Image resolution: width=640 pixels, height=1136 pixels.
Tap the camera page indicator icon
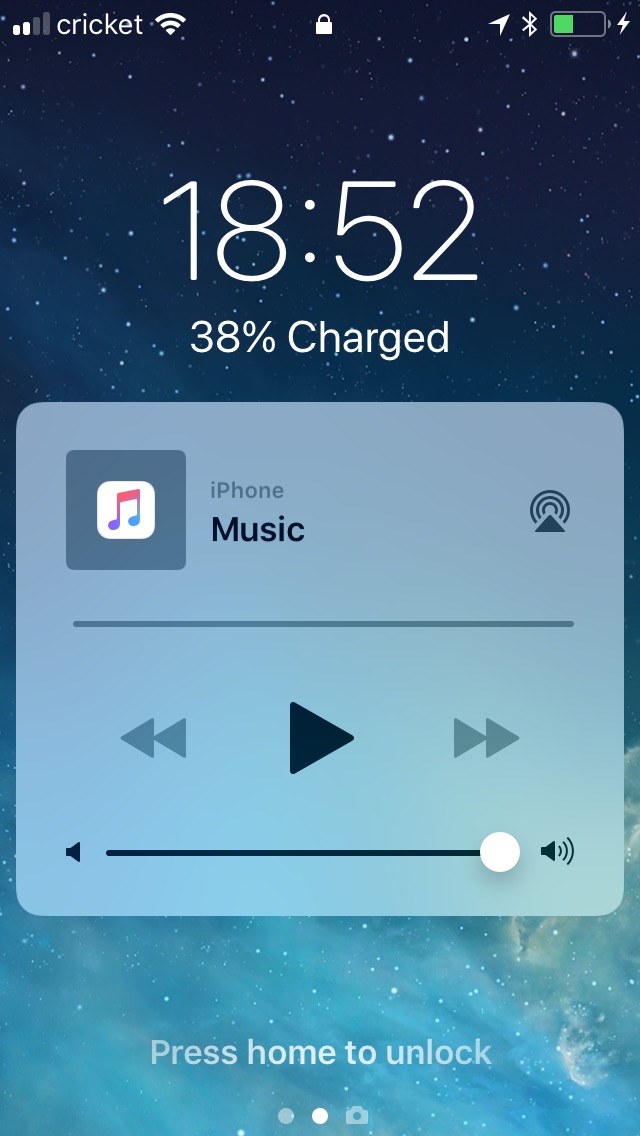pyautogui.click(x=357, y=1115)
